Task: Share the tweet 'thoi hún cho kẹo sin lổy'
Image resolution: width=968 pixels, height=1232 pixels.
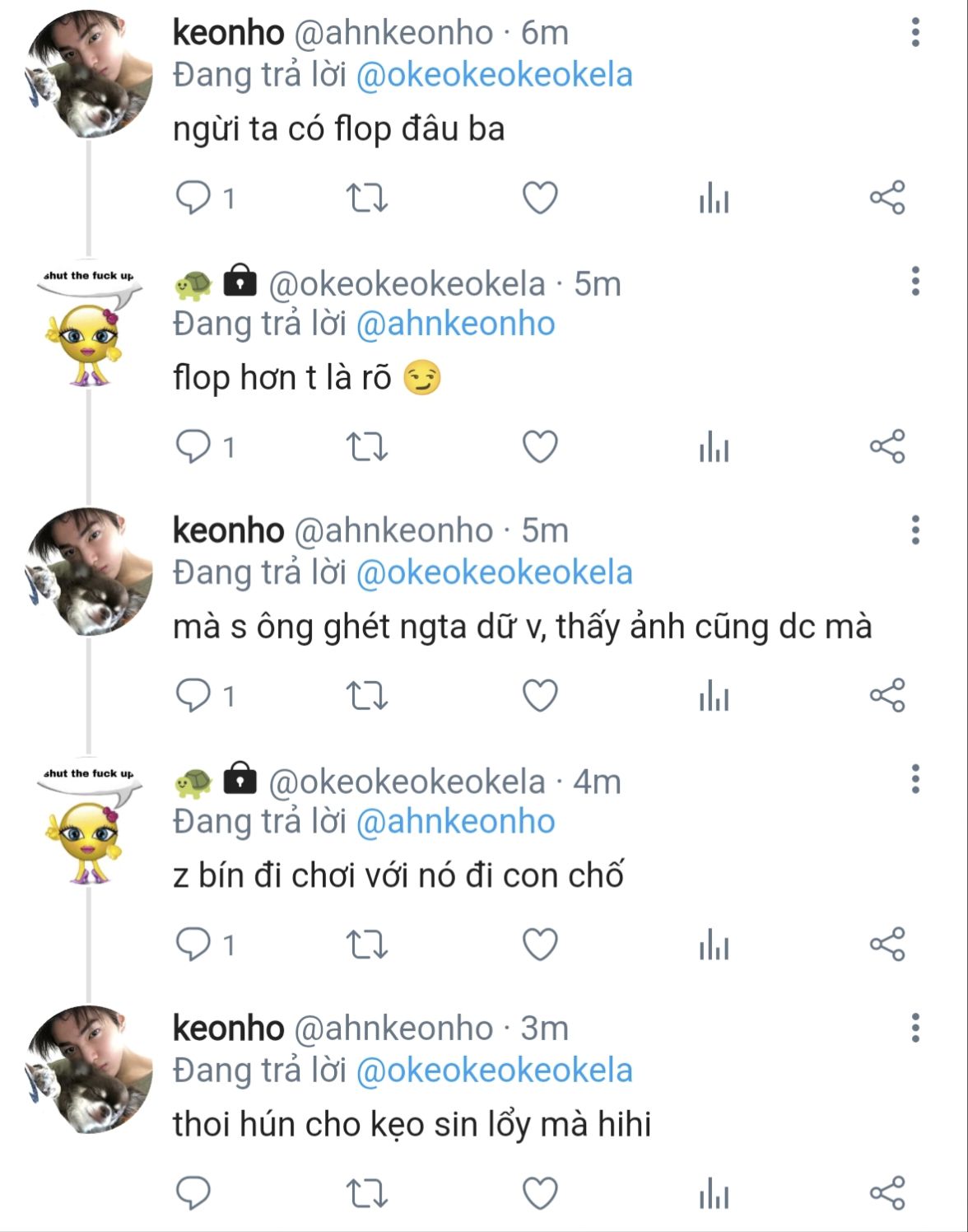Action: pyautogui.click(x=887, y=1193)
